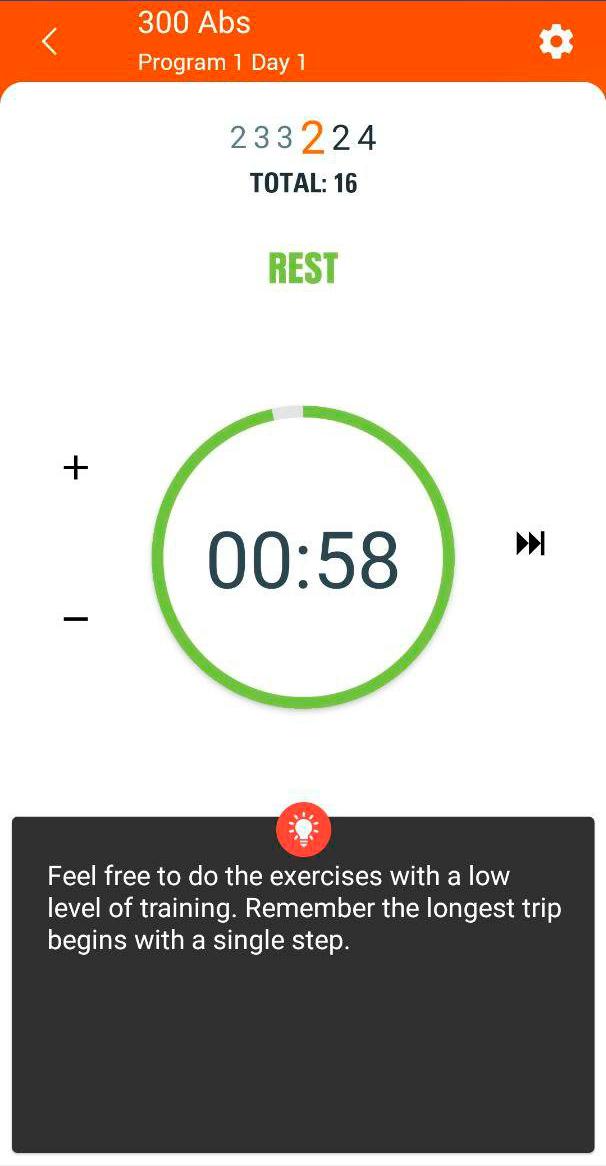This screenshot has height=1166, width=606.
Task: Open the settings gear
Action: [556, 42]
